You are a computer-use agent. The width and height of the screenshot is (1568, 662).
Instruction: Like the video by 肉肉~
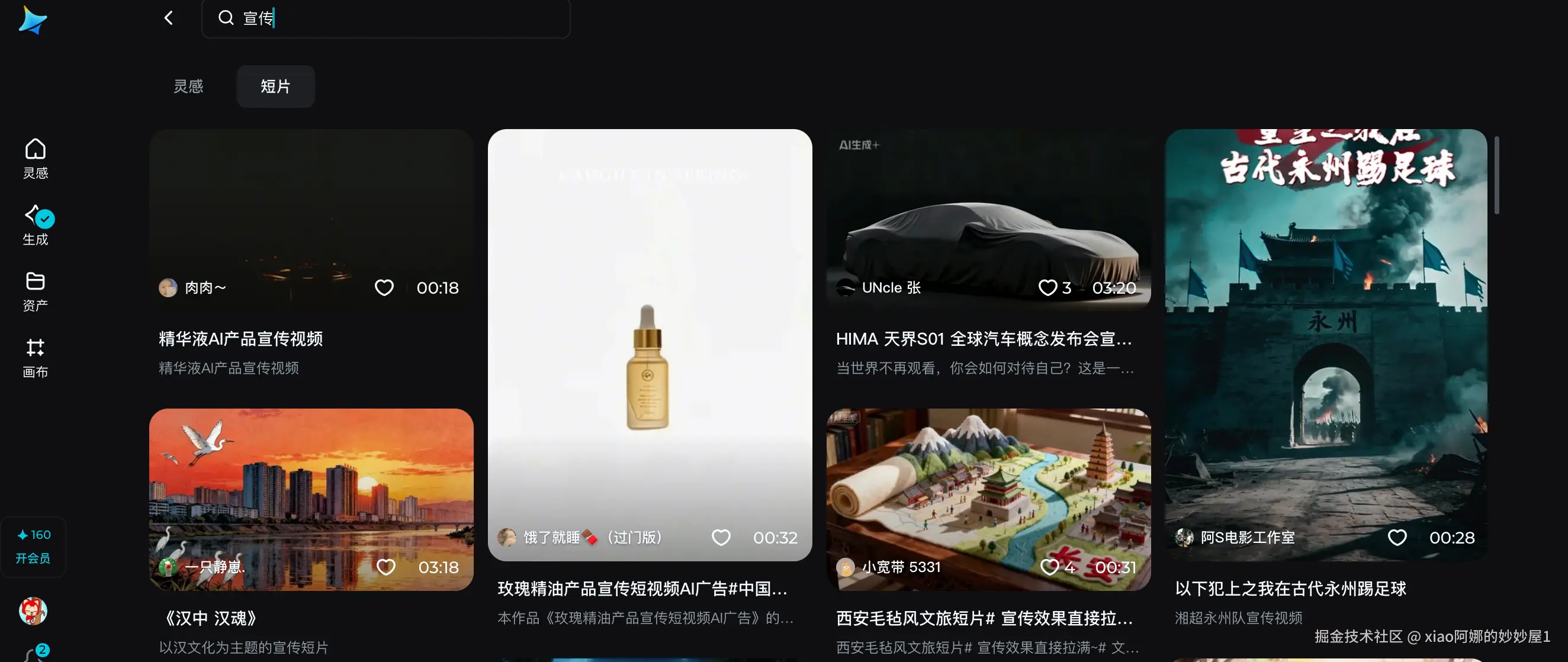[384, 288]
